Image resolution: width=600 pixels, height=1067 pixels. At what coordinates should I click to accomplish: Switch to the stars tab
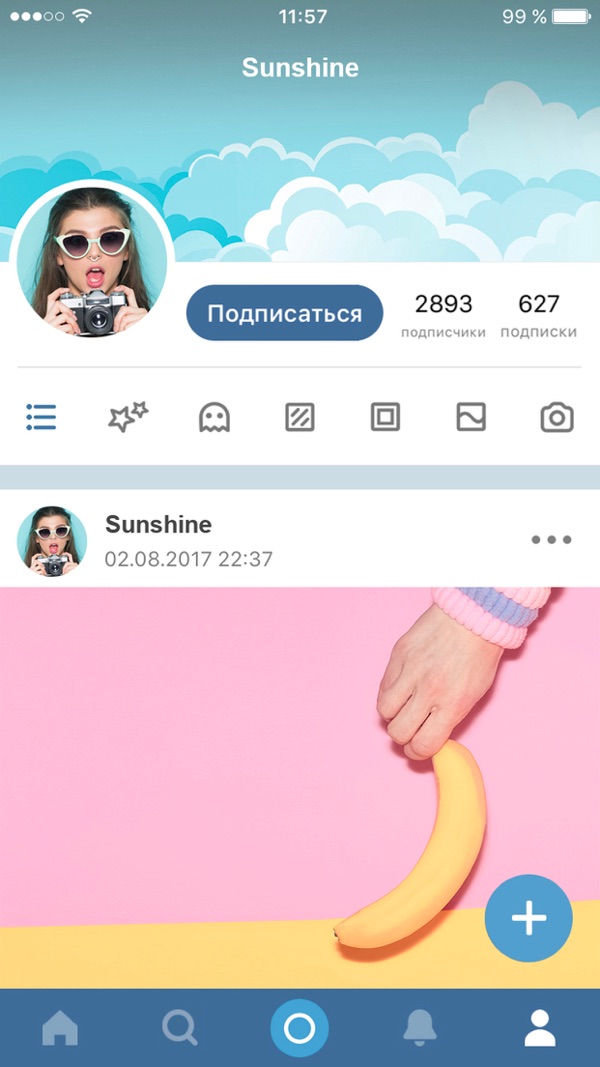point(128,417)
